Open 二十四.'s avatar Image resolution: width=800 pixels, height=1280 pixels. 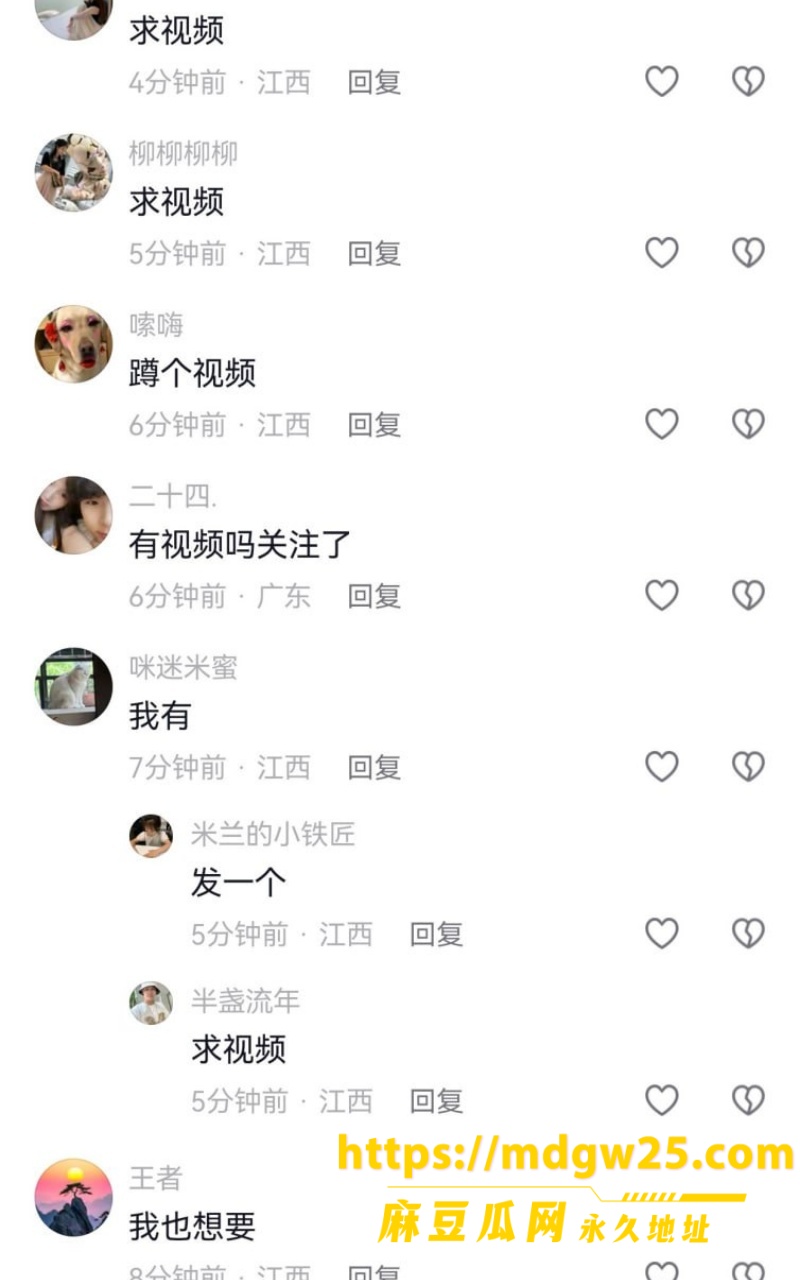tap(74, 515)
